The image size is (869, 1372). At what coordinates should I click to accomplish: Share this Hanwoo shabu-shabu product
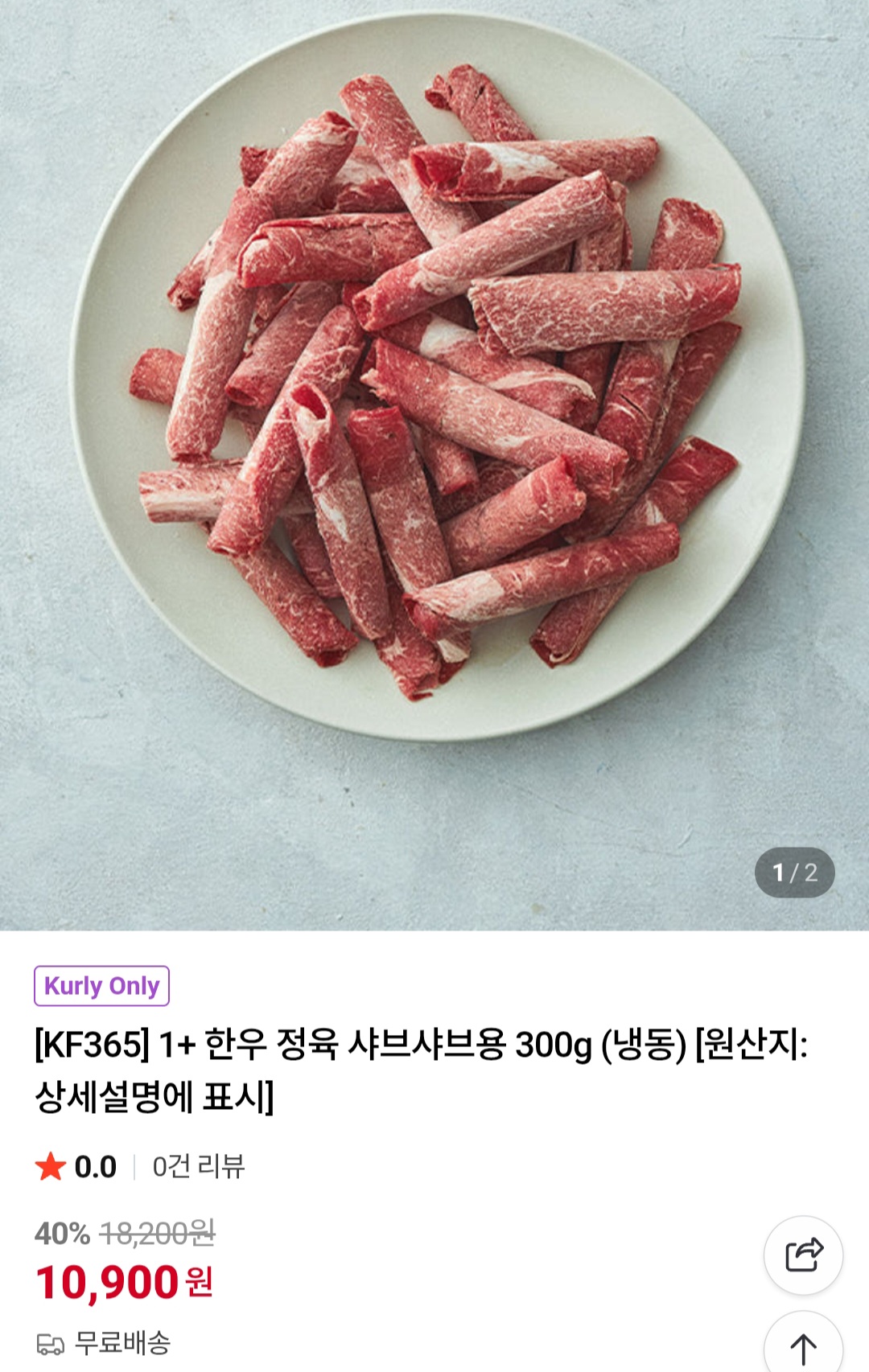[x=803, y=1255]
